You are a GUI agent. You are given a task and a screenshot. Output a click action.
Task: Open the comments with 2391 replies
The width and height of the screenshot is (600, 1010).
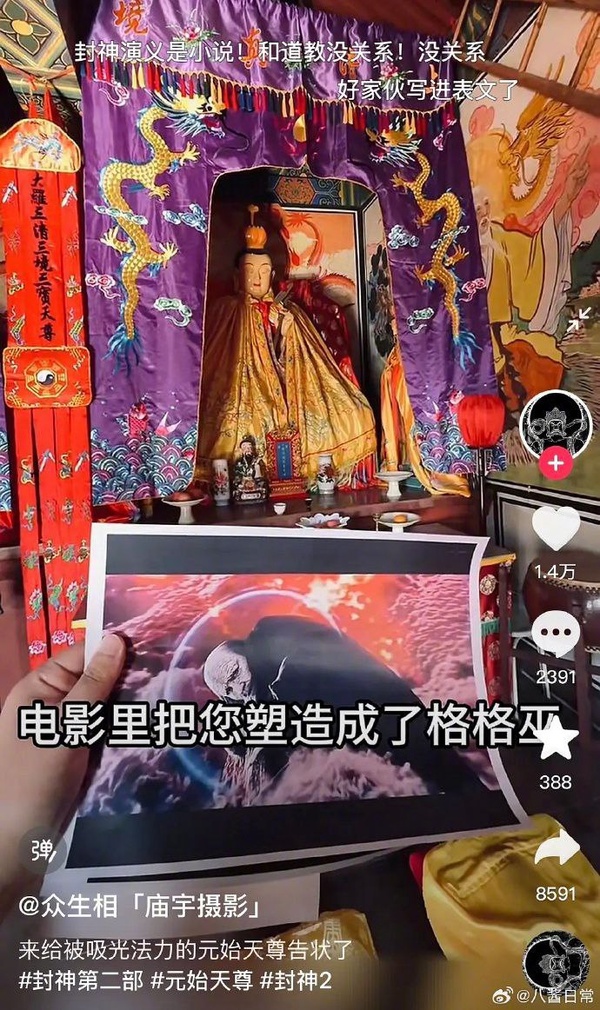point(556,635)
